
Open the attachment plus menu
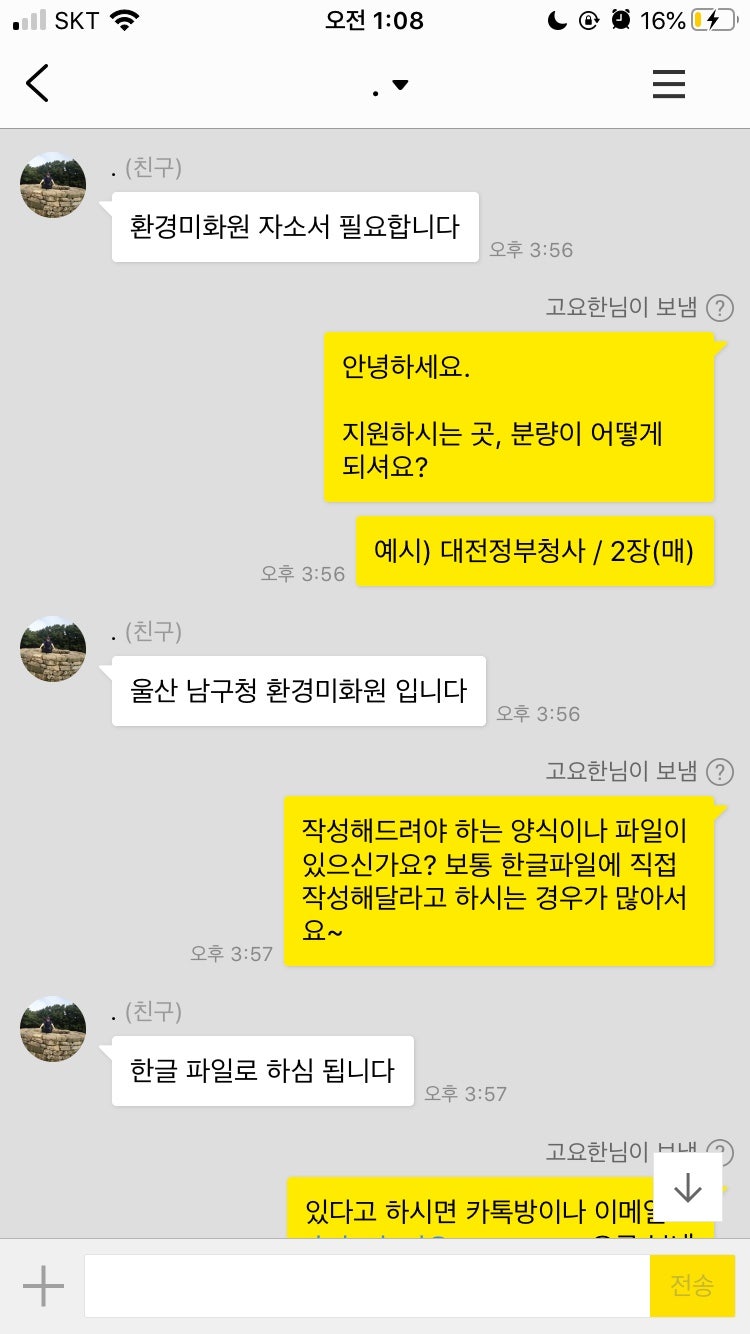43,1286
